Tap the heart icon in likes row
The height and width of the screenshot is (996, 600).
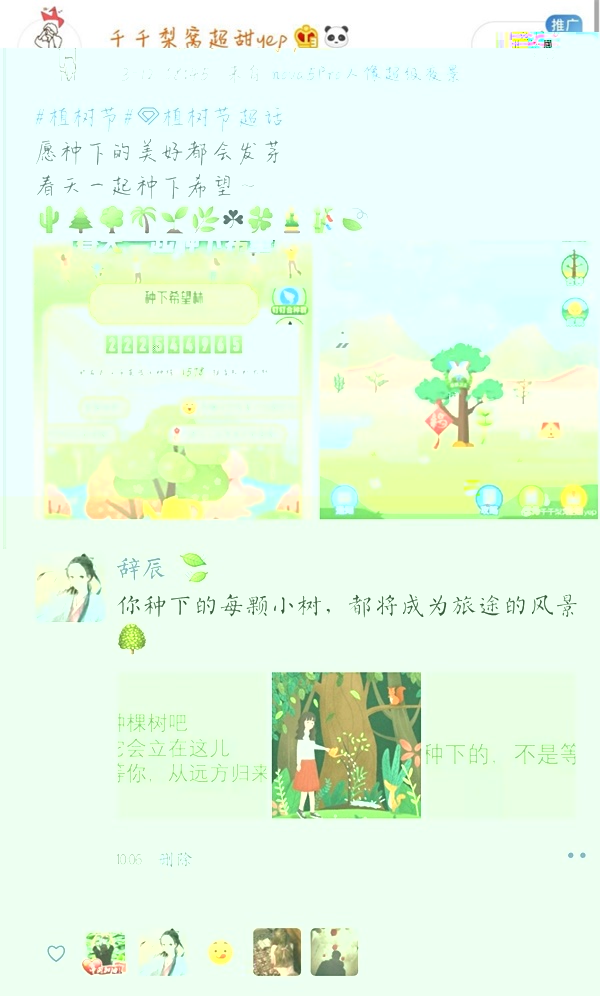pyautogui.click(x=56, y=953)
